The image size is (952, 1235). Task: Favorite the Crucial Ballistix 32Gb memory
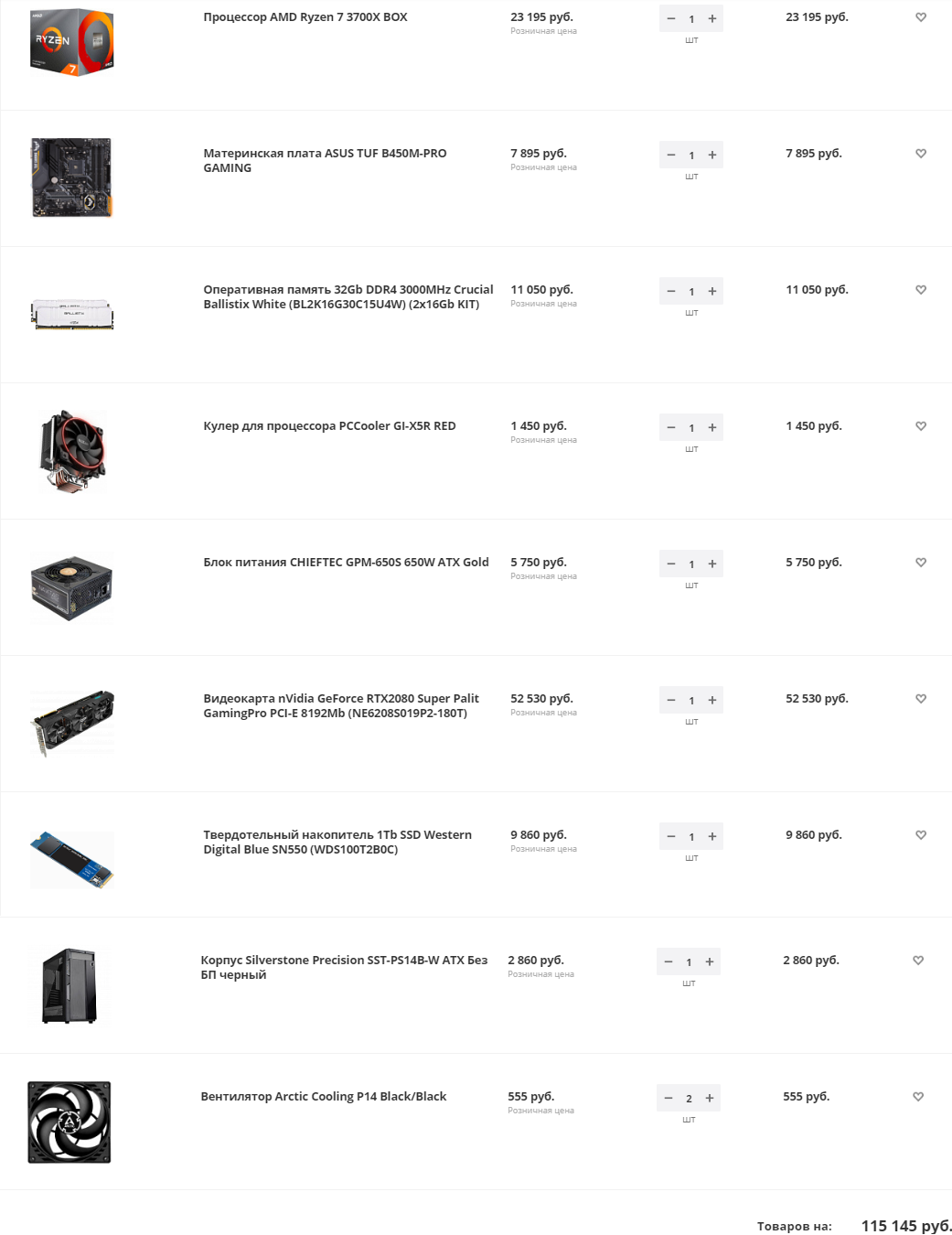[921, 290]
